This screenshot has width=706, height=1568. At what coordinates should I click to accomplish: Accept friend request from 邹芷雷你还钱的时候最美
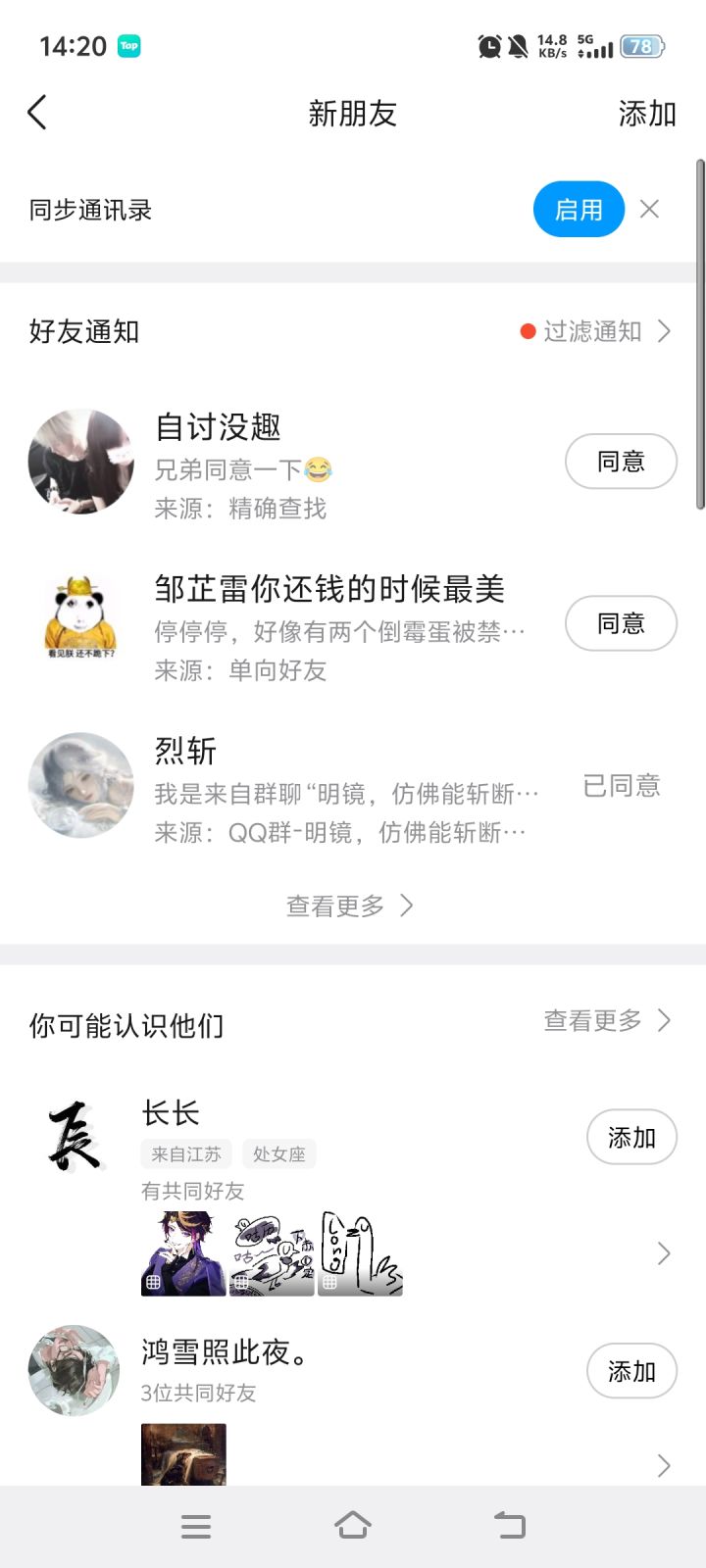620,623
